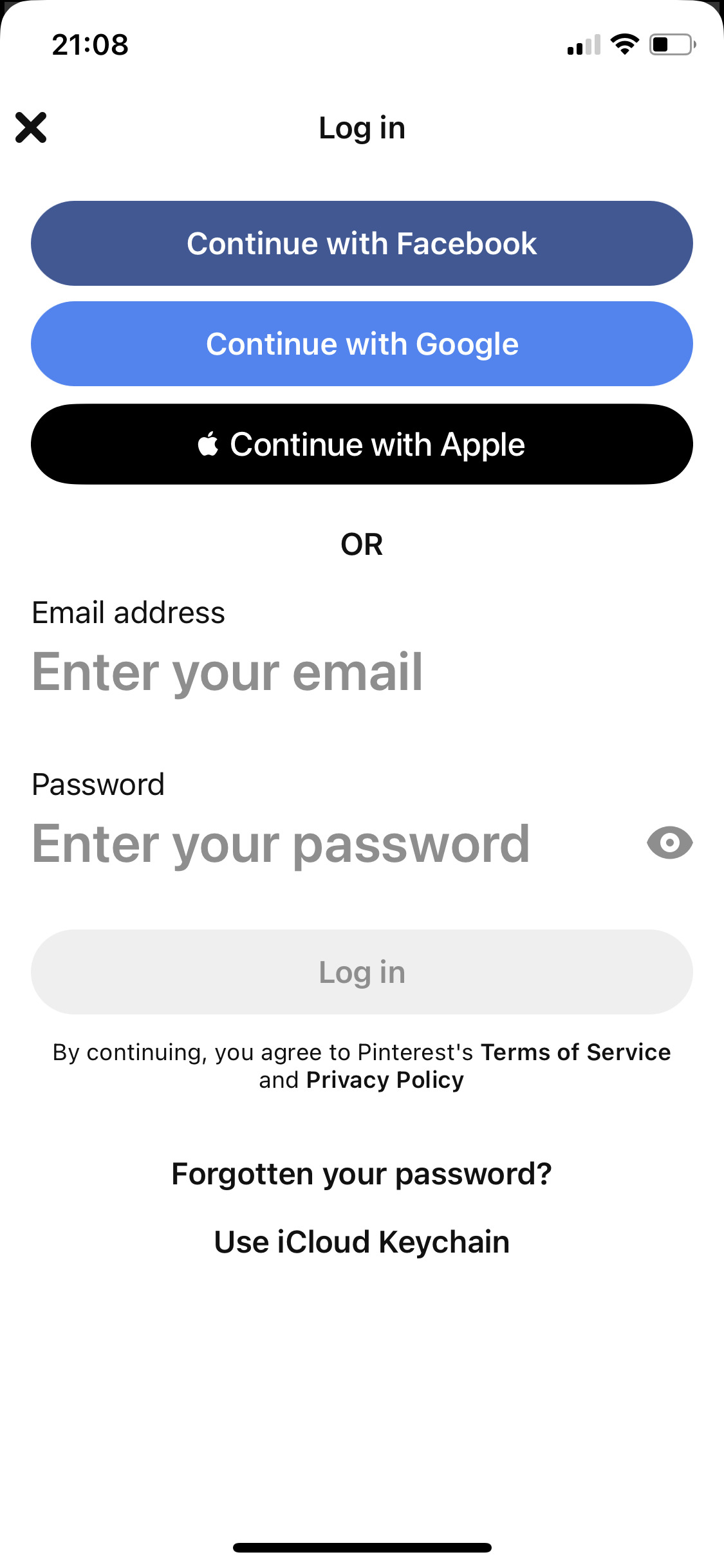Use iCloud Keychain to sign in

tap(362, 1241)
